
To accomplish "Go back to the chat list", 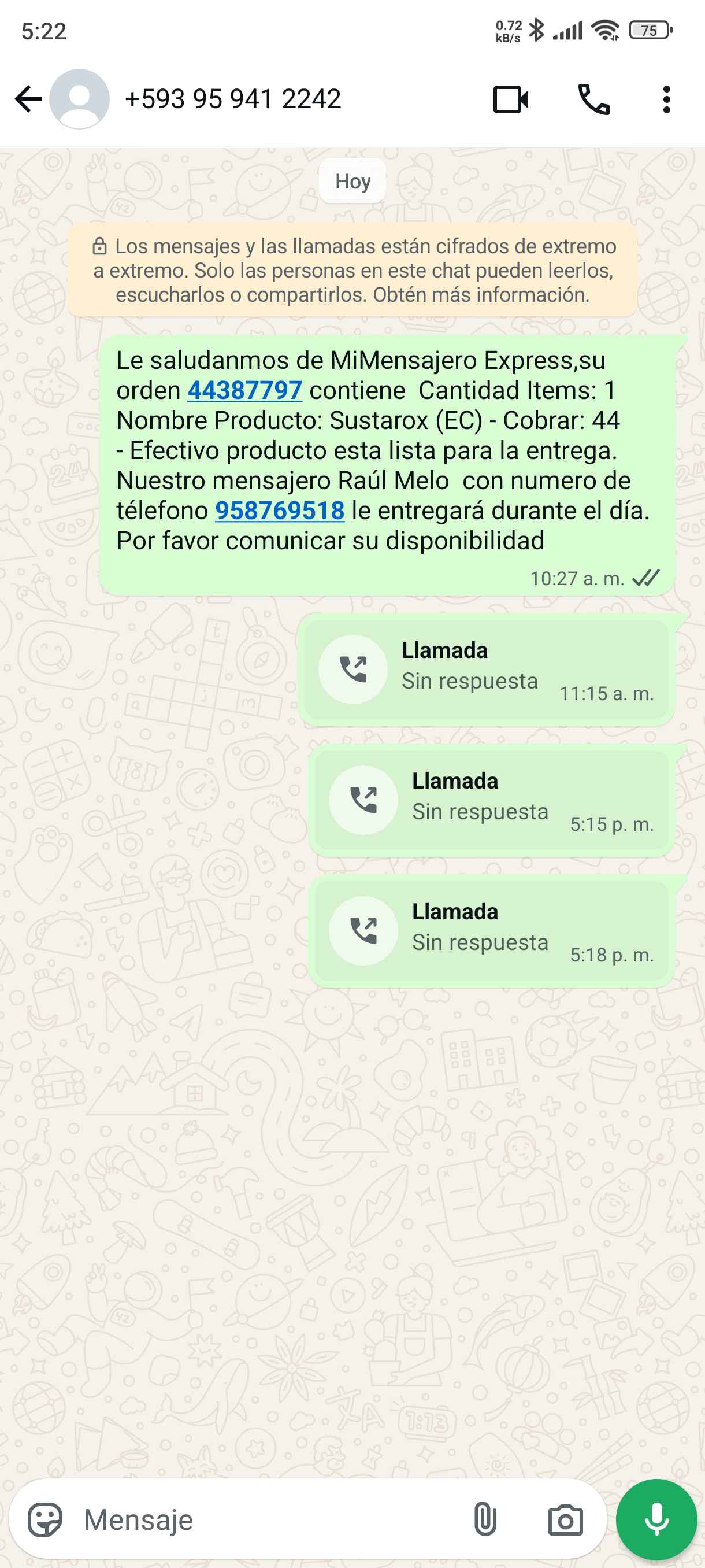I will tap(28, 99).
